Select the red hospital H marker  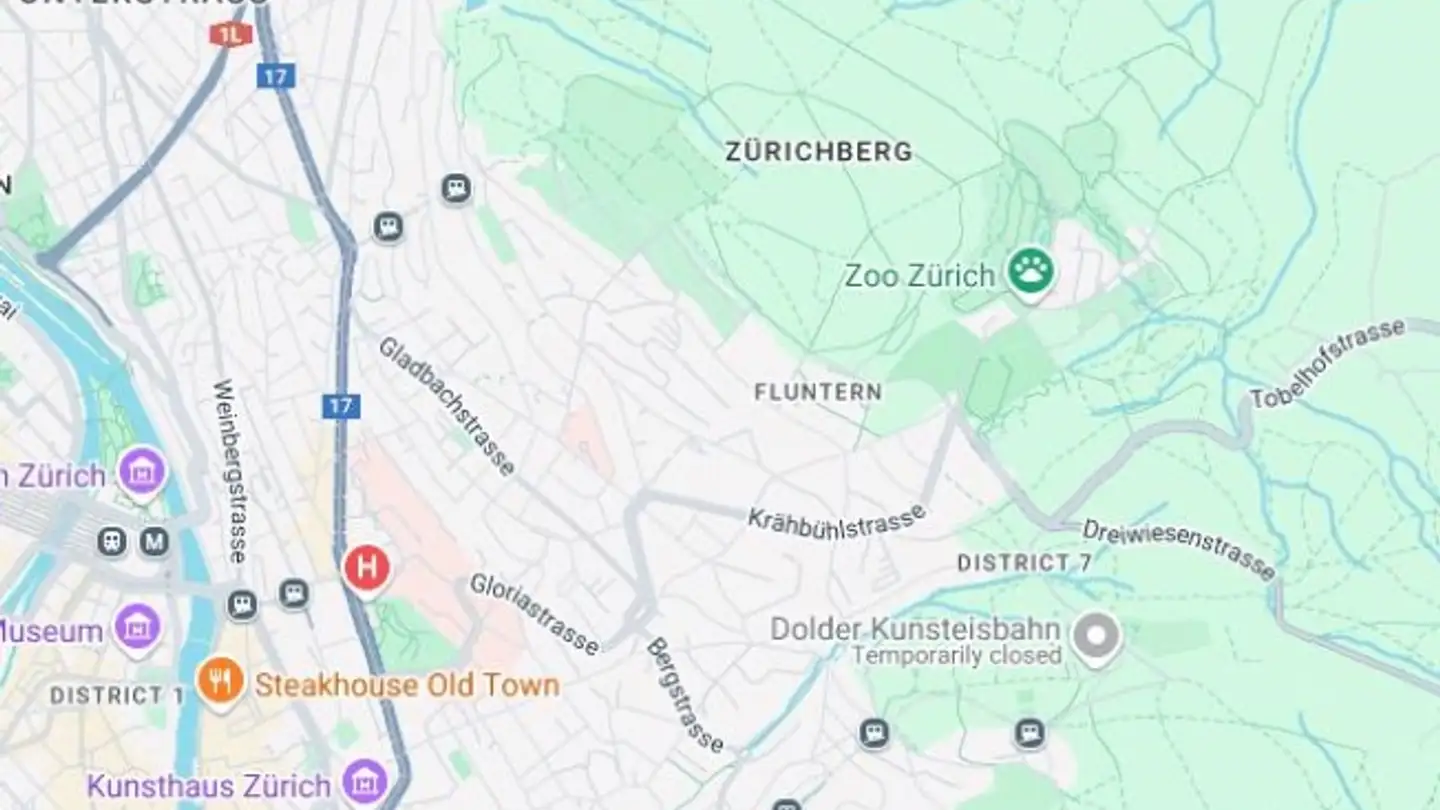point(367,568)
